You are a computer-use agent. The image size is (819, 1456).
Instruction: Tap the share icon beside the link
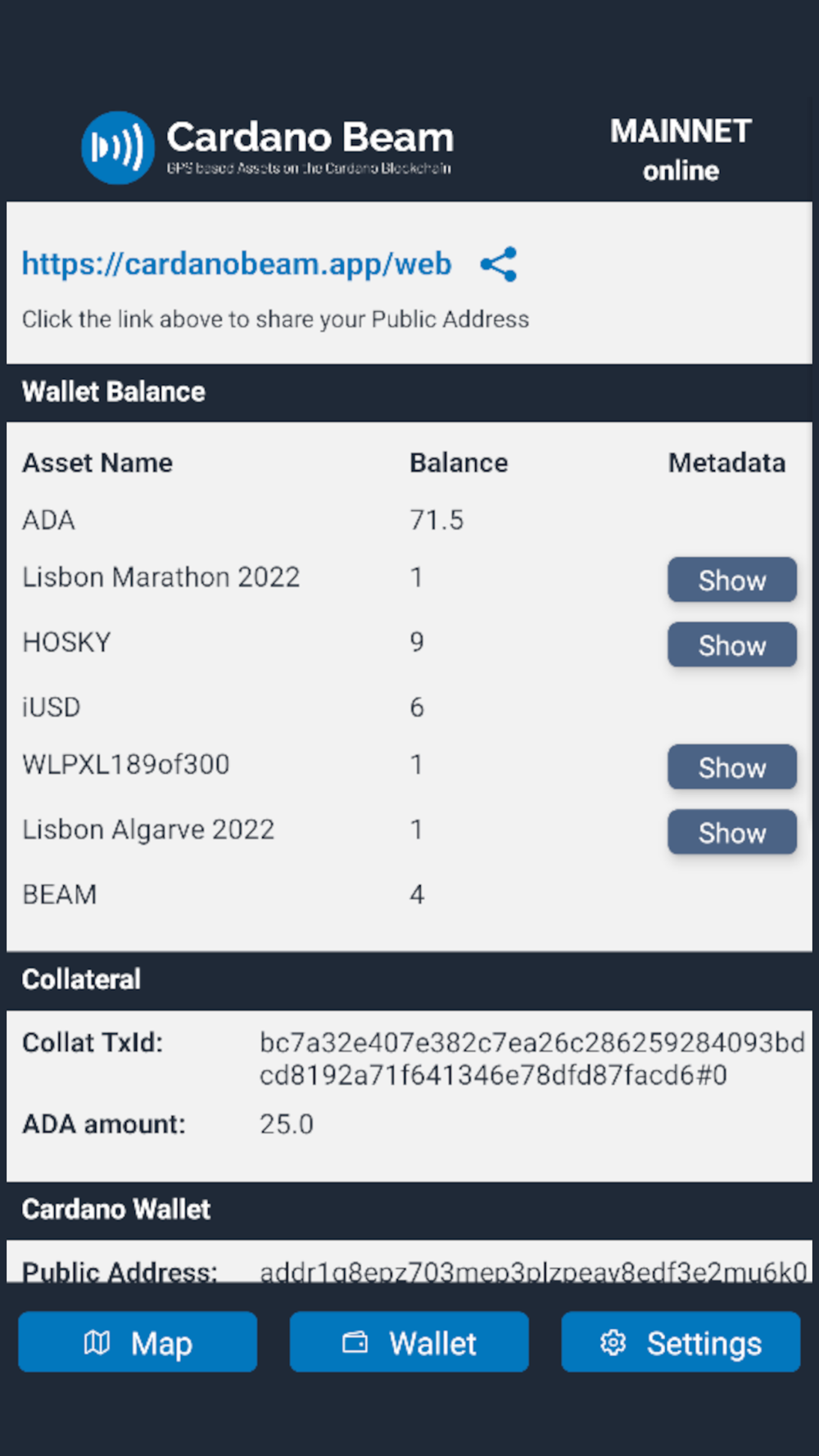tap(499, 265)
